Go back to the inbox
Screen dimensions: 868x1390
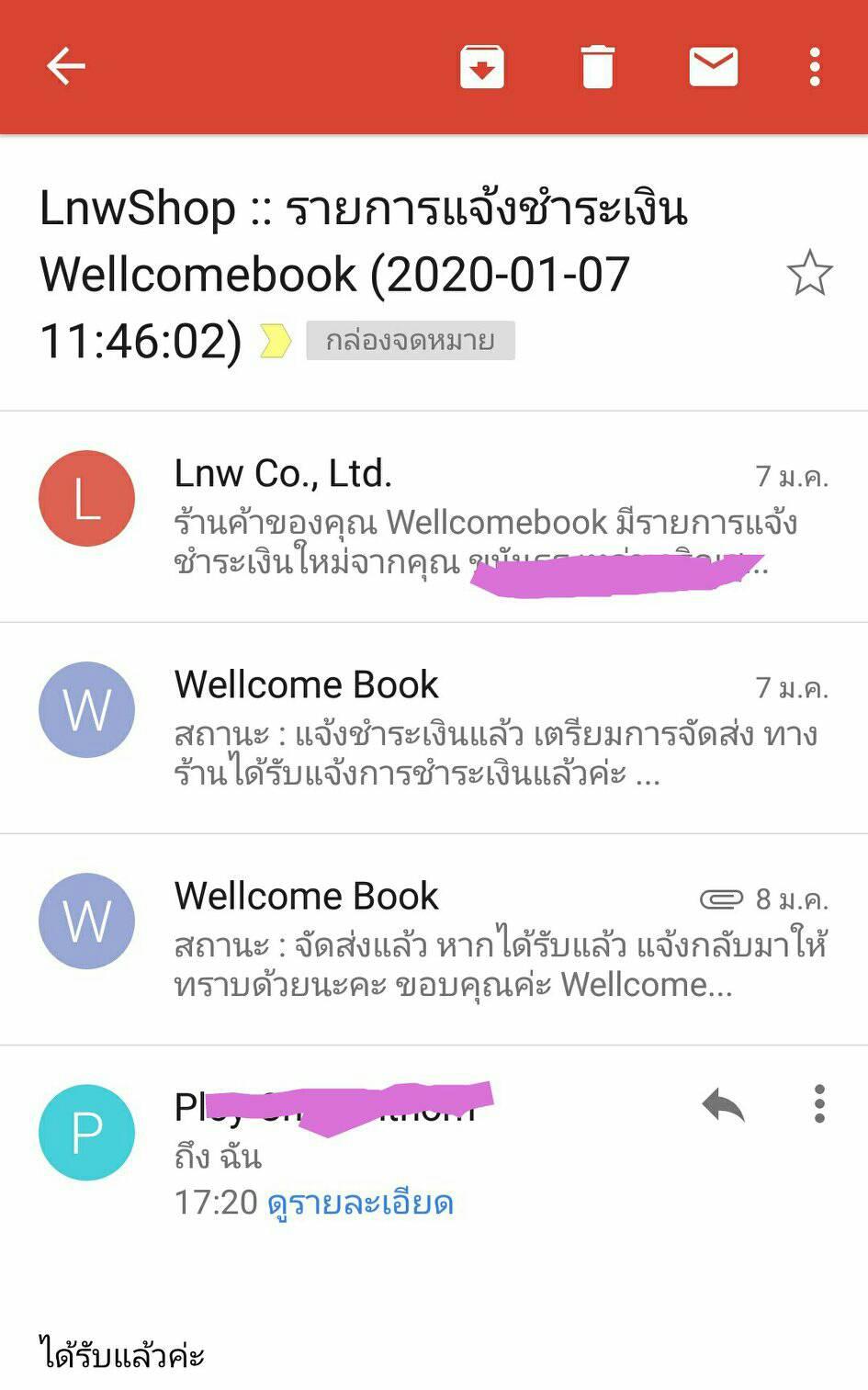point(65,66)
